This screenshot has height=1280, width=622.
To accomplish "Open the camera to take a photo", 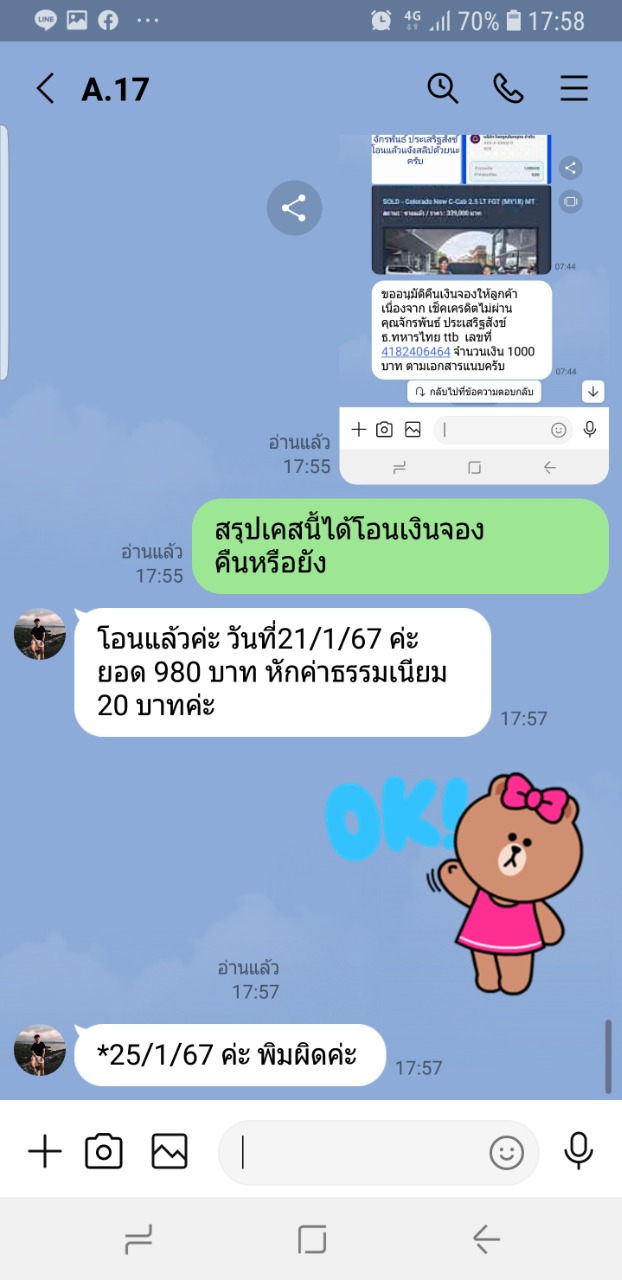I will click(x=104, y=1152).
